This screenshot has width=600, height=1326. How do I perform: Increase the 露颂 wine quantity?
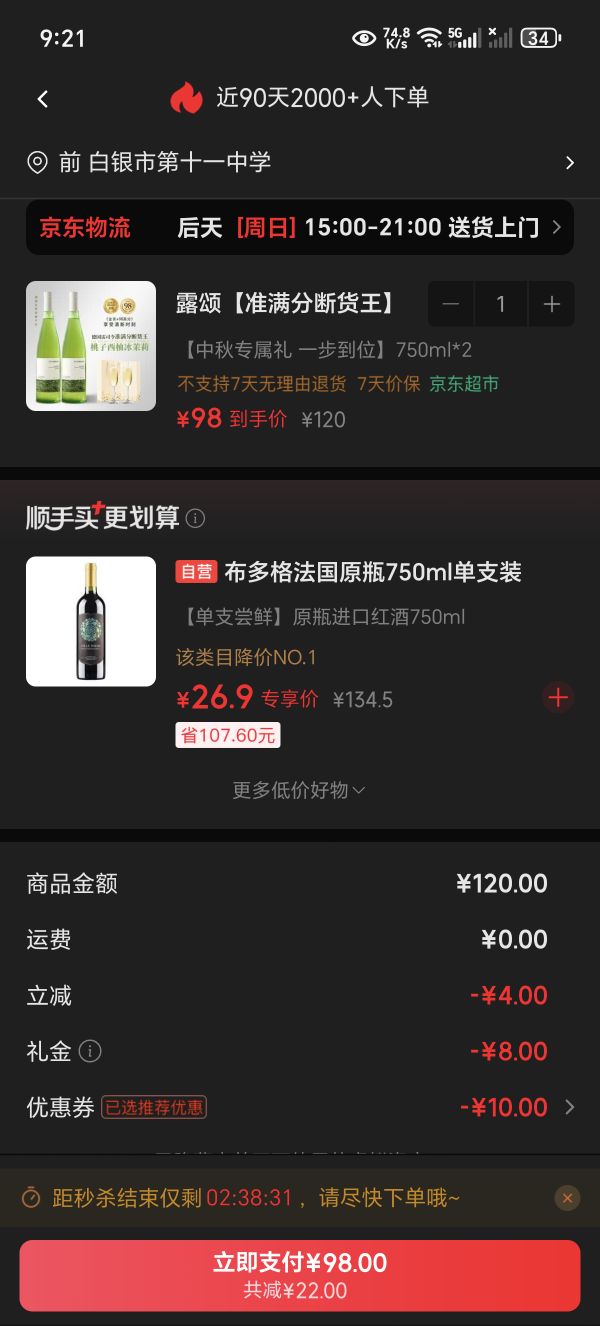pyautogui.click(x=551, y=304)
